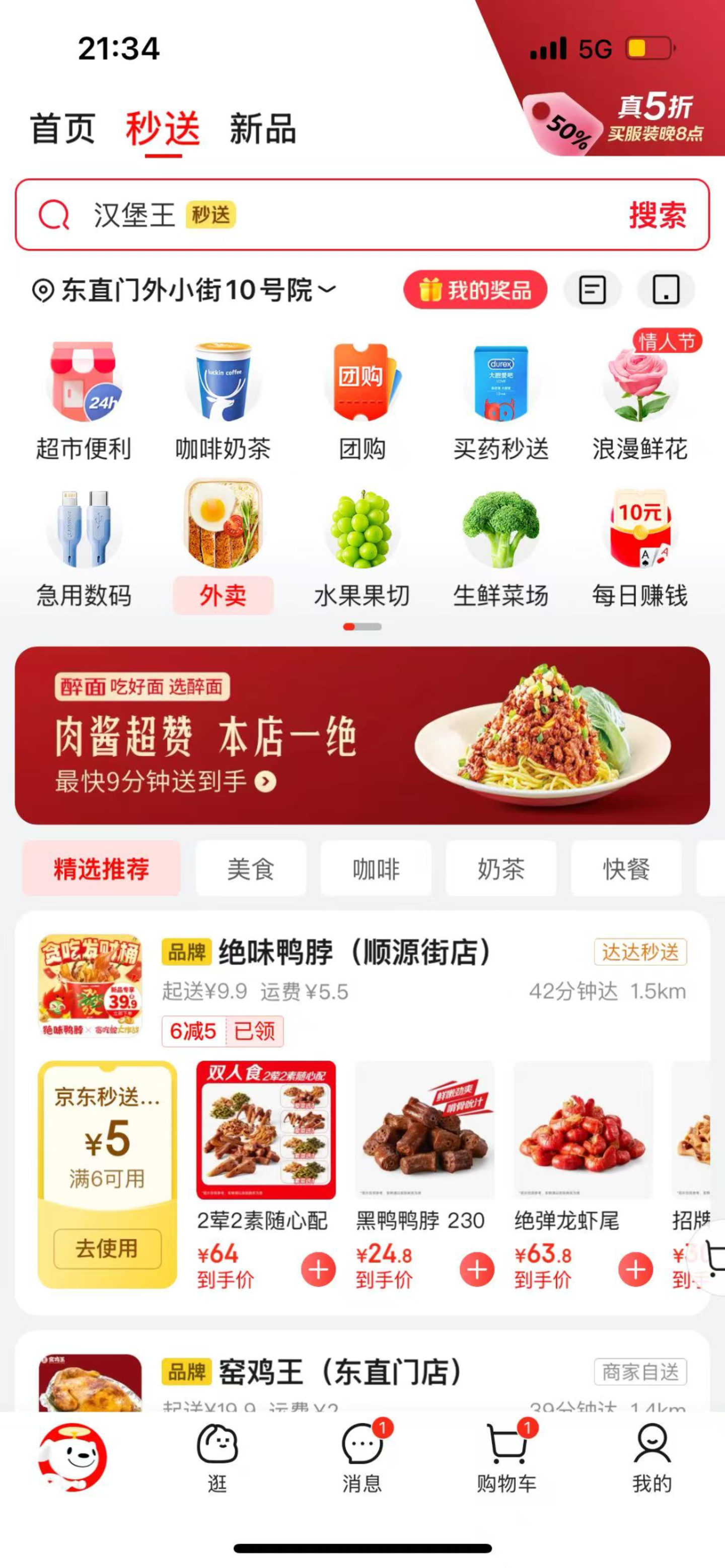The image size is (725, 1568).
Task: Open 我的奖品 rewards
Action: tap(475, 290)
